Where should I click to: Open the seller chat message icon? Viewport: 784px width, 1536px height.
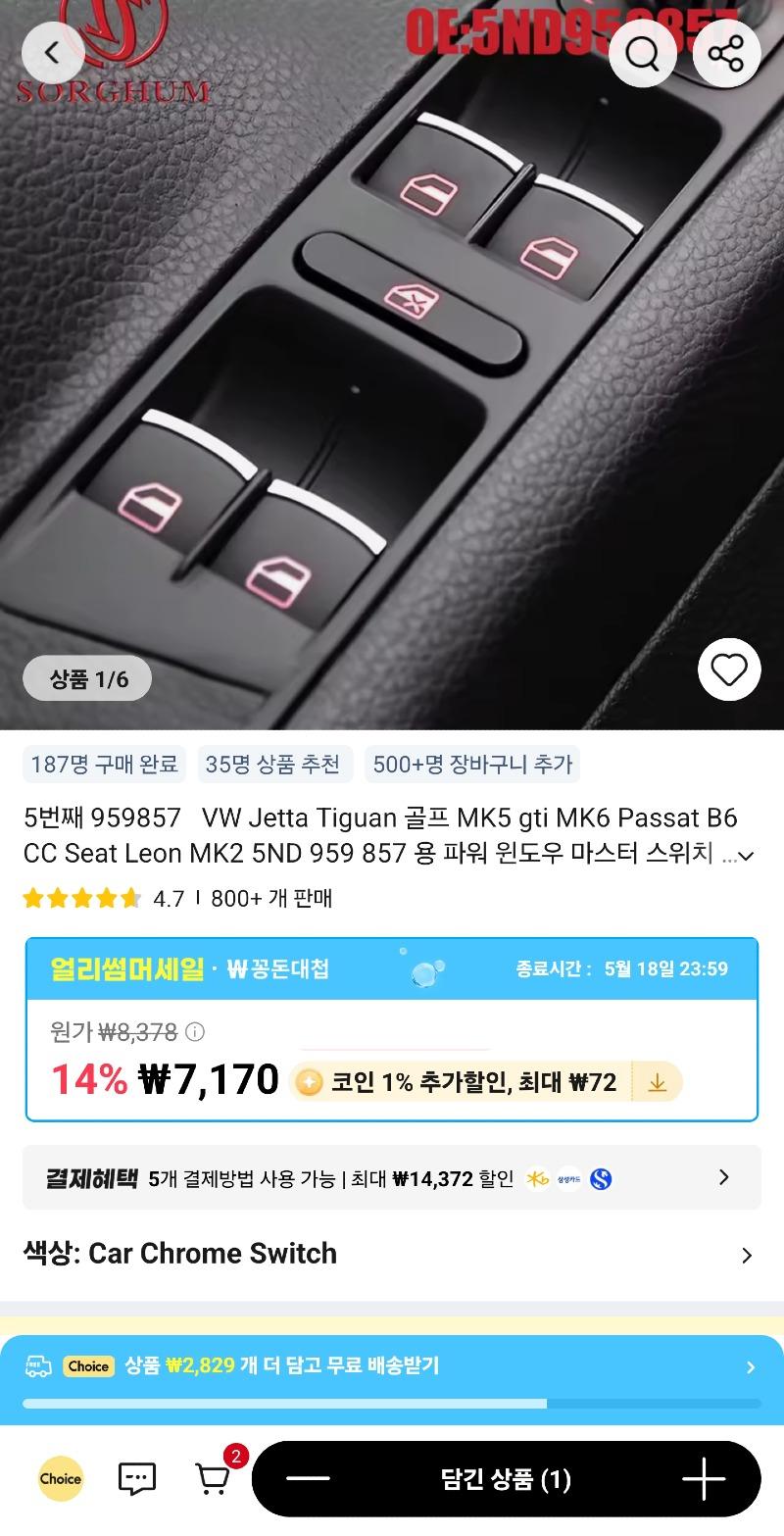[x=137, y=1478]
